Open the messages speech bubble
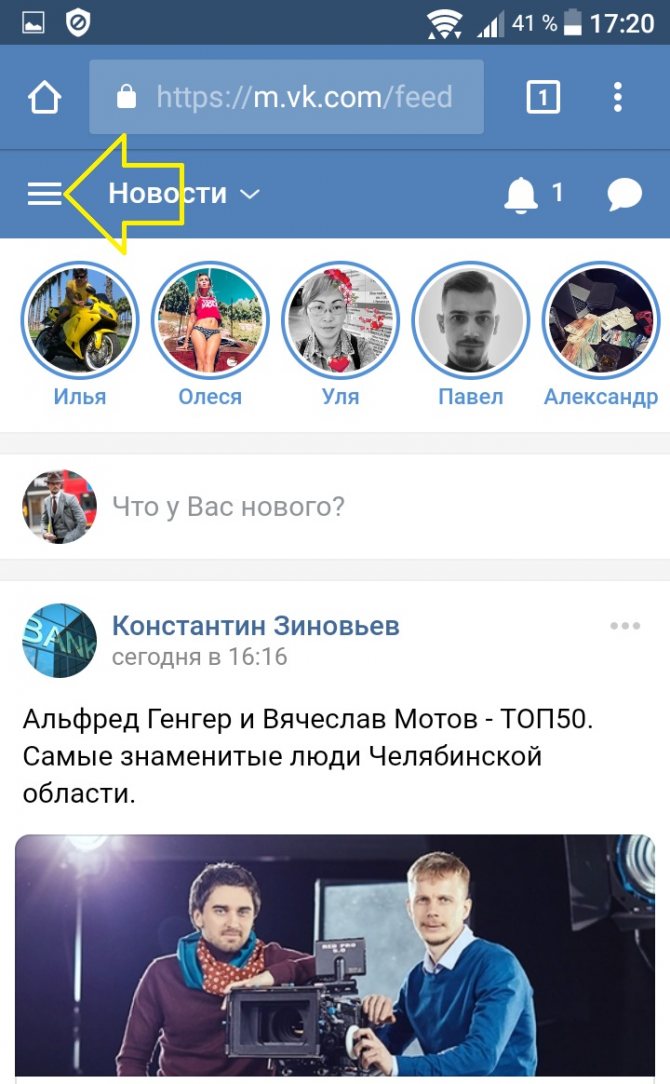The height and width of the screenshot is (1084, 670). 624,194
